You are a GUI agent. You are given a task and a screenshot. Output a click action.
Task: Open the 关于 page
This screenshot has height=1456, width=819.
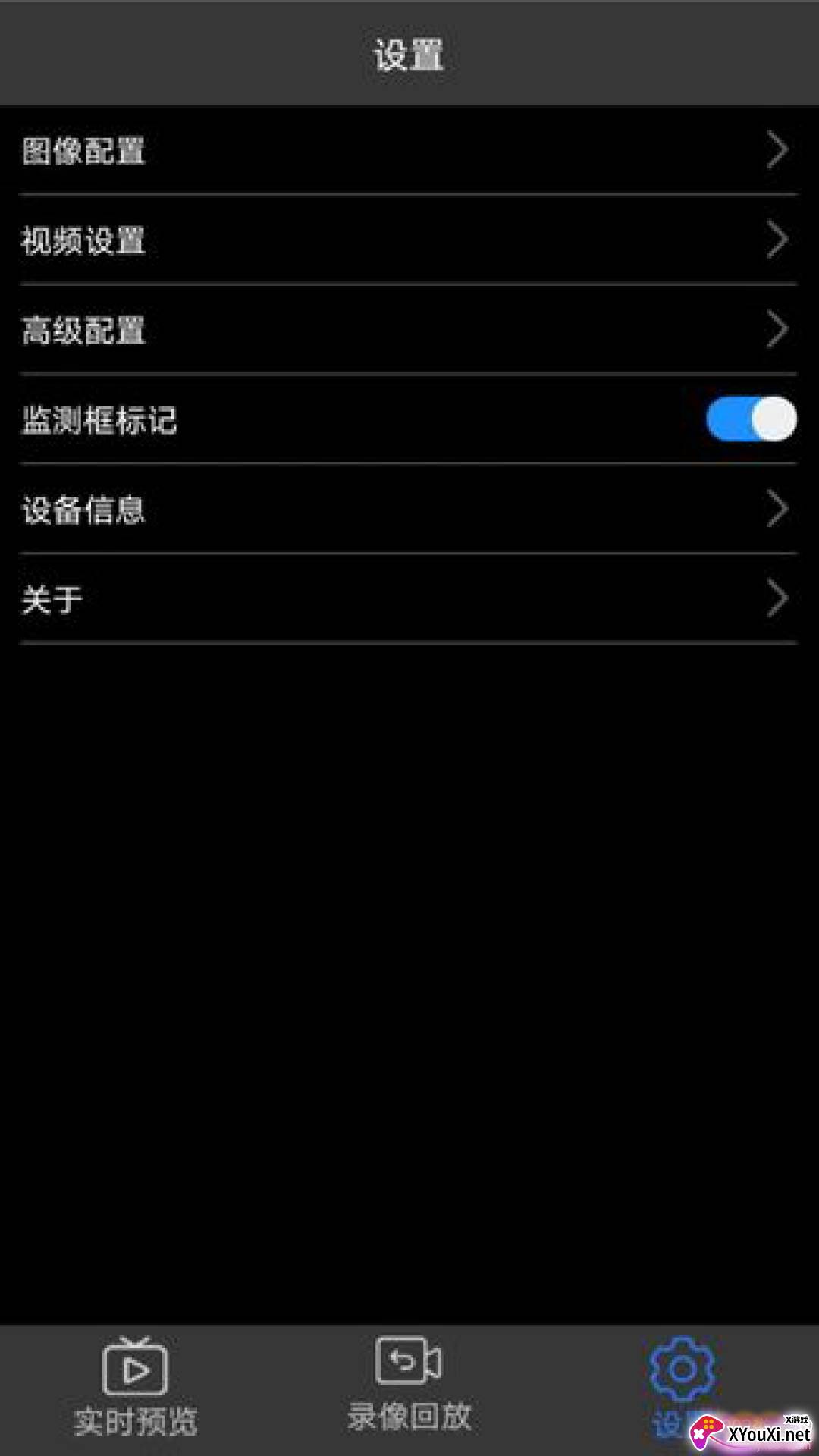(409, 599)
